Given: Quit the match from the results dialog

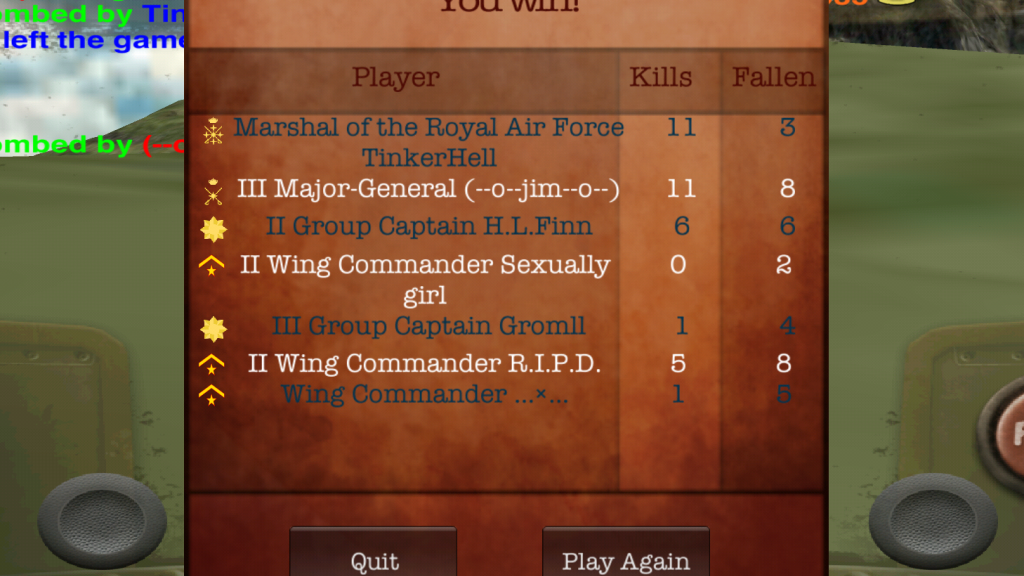Looking at the screenshot, I should coord(374,555).
